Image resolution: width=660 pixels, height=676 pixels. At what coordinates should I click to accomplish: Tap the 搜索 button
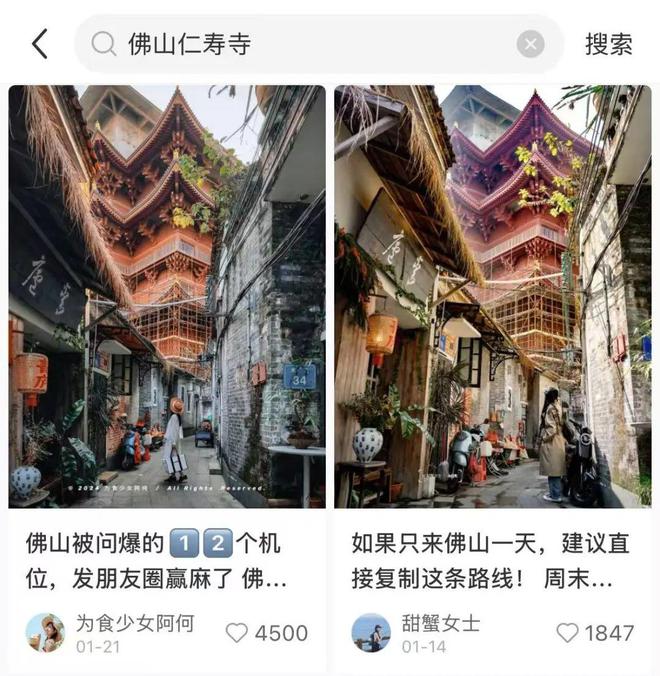click(608, 44)
